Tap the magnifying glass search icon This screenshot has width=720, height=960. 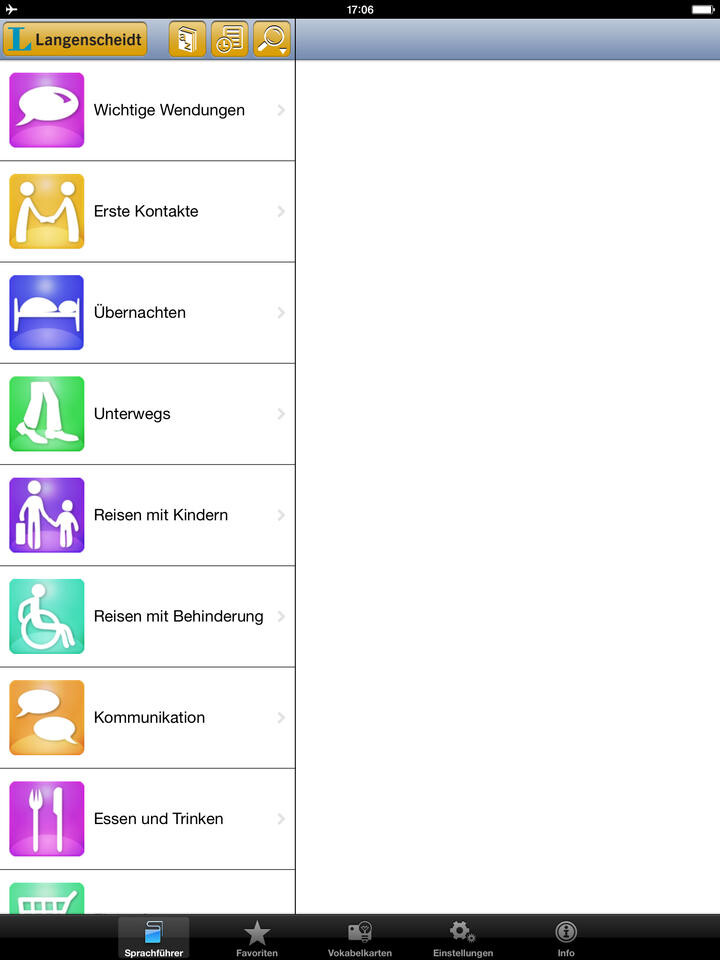point(272,40)
